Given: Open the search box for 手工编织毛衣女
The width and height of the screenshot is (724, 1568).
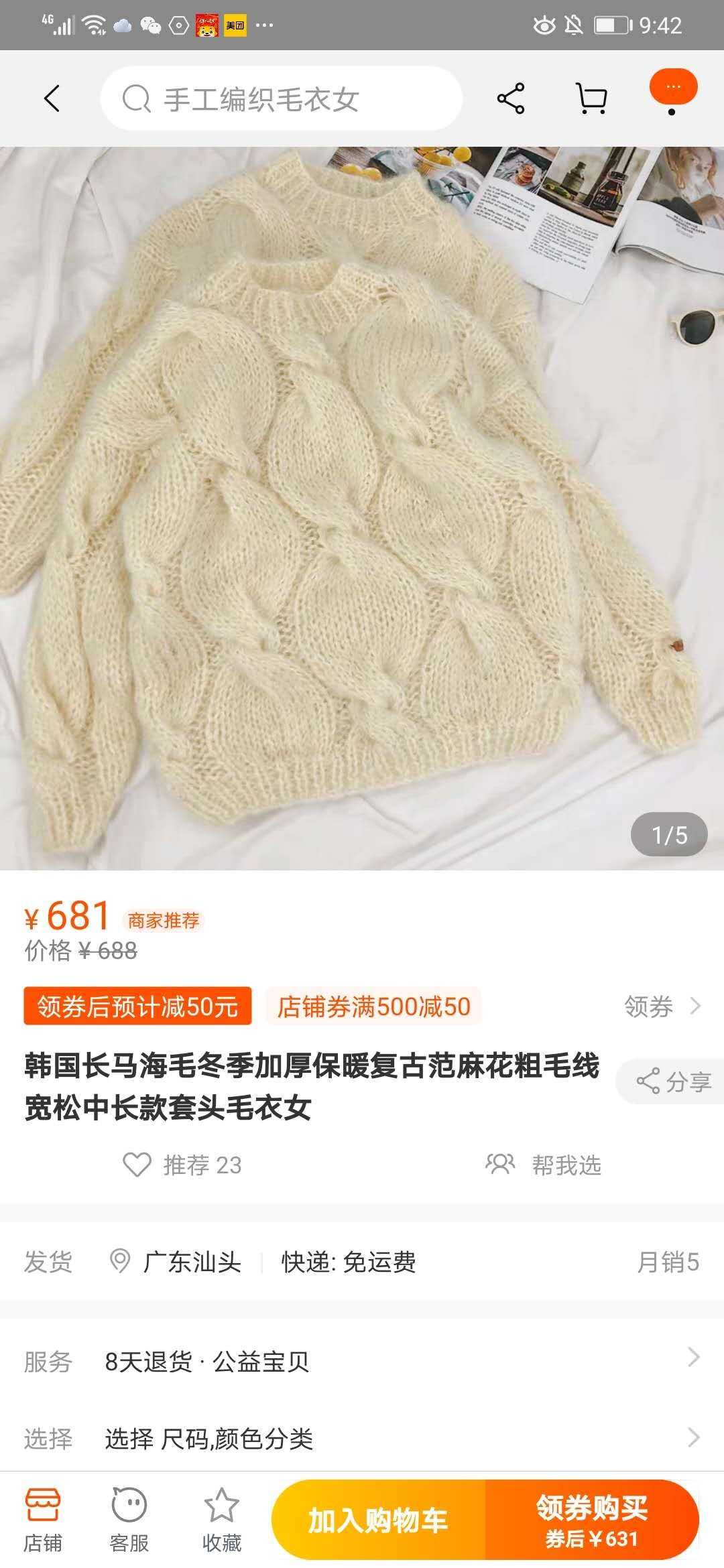Looking at the screenshot, I should click(x=282, y=99).
